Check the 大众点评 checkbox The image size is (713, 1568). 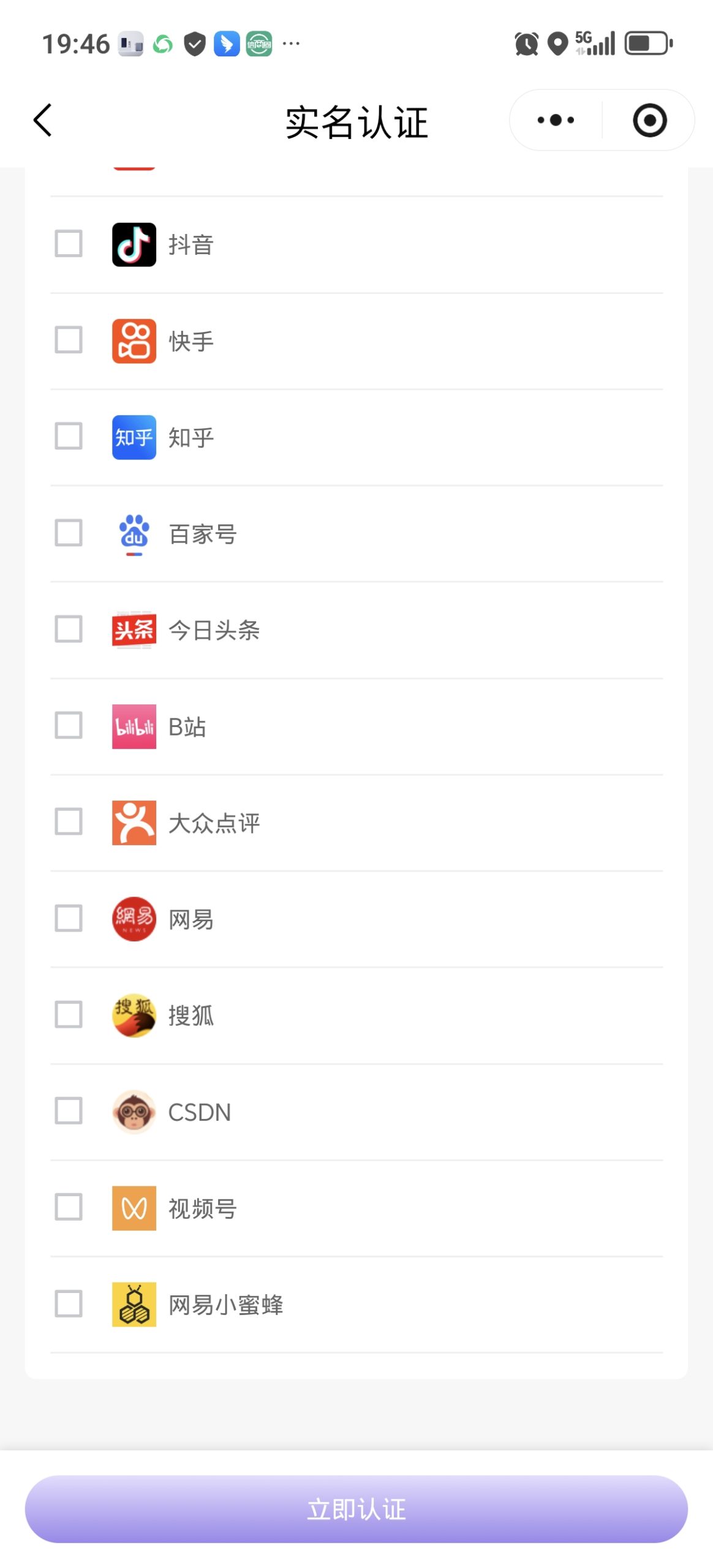click(x=69, y=822)
